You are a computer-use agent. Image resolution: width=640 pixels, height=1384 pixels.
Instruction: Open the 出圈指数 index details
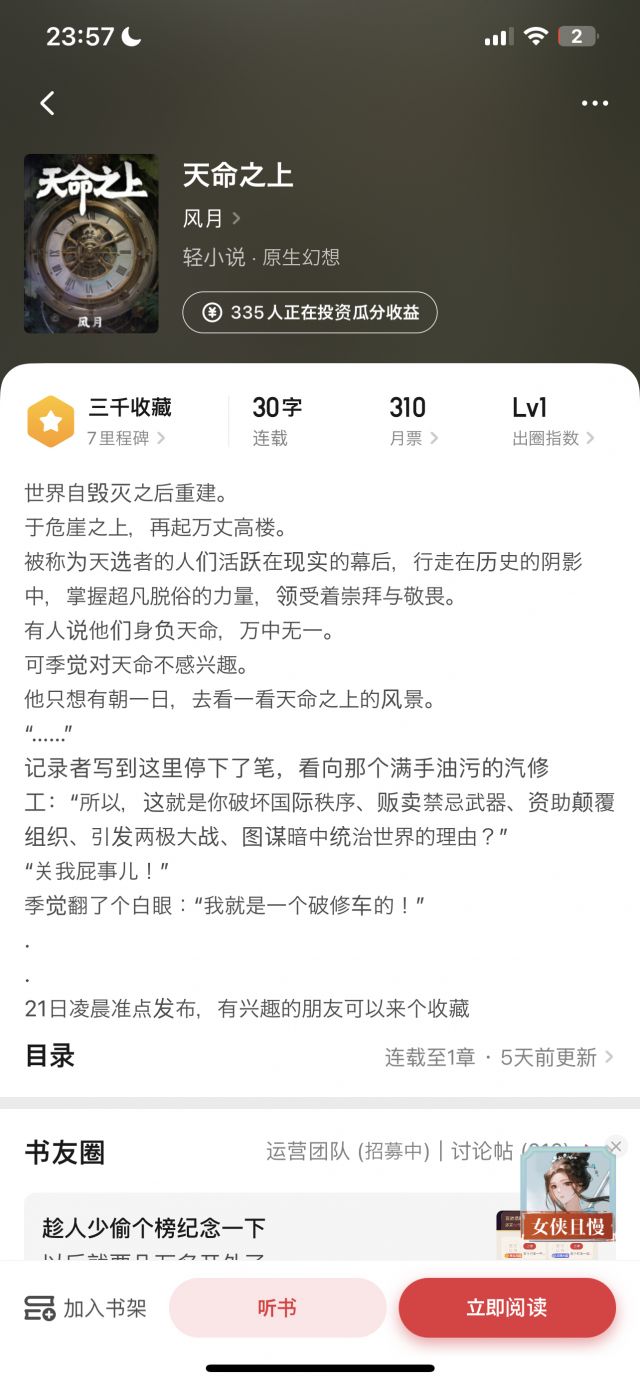click(553, 438)
